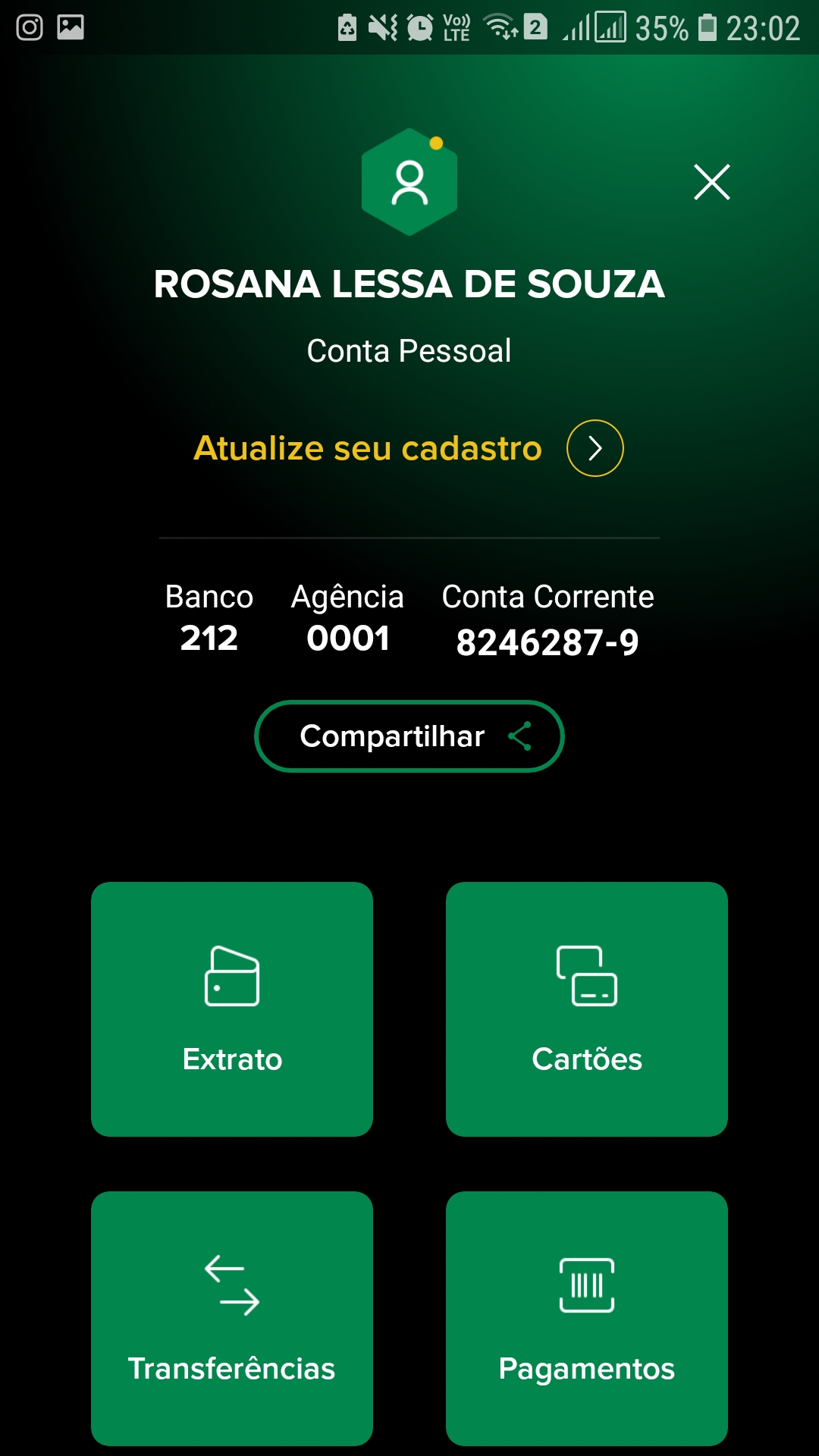Select the Transferências option
Image resolution: width=819 pixels, height=1456 pixels.
232,1318
